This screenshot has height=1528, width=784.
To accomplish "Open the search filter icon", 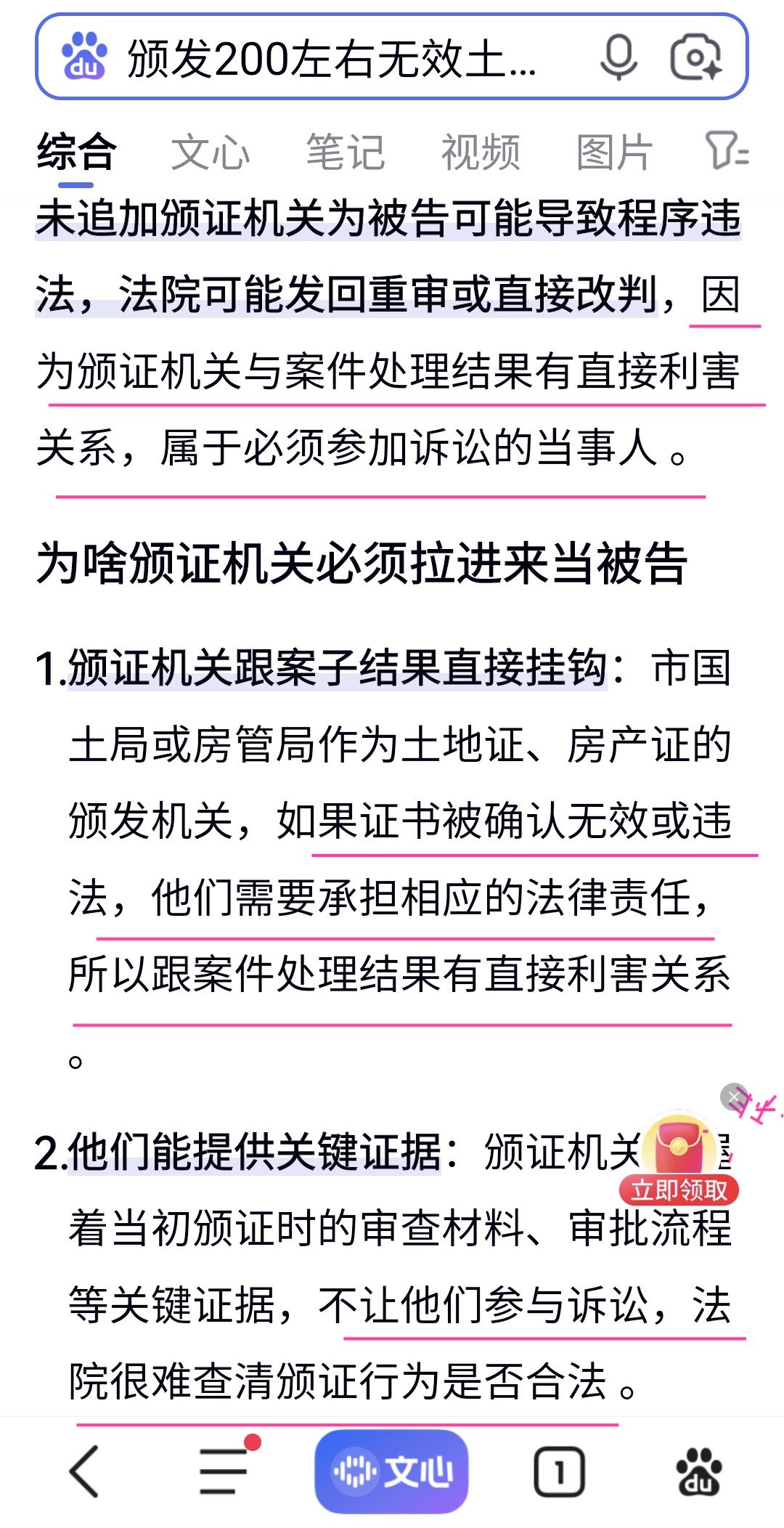I will tap(727, 150).
